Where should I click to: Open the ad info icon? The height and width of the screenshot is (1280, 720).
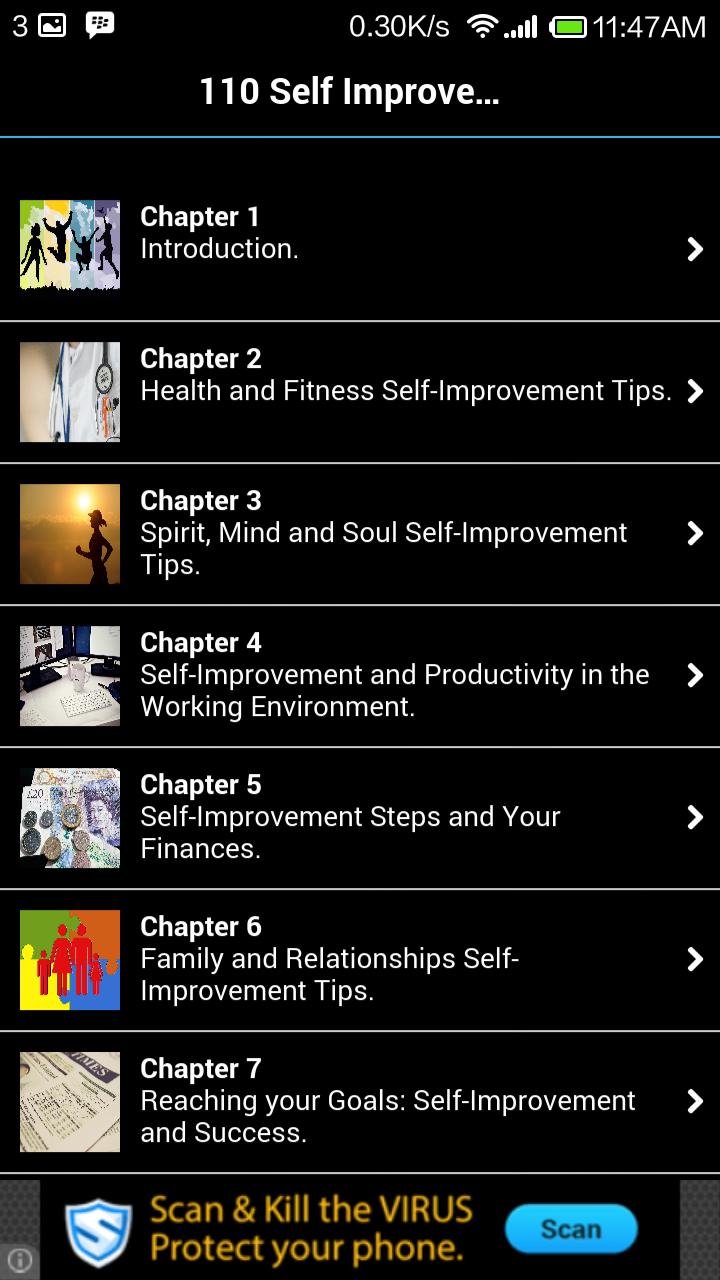click(x=20, y=1260)
